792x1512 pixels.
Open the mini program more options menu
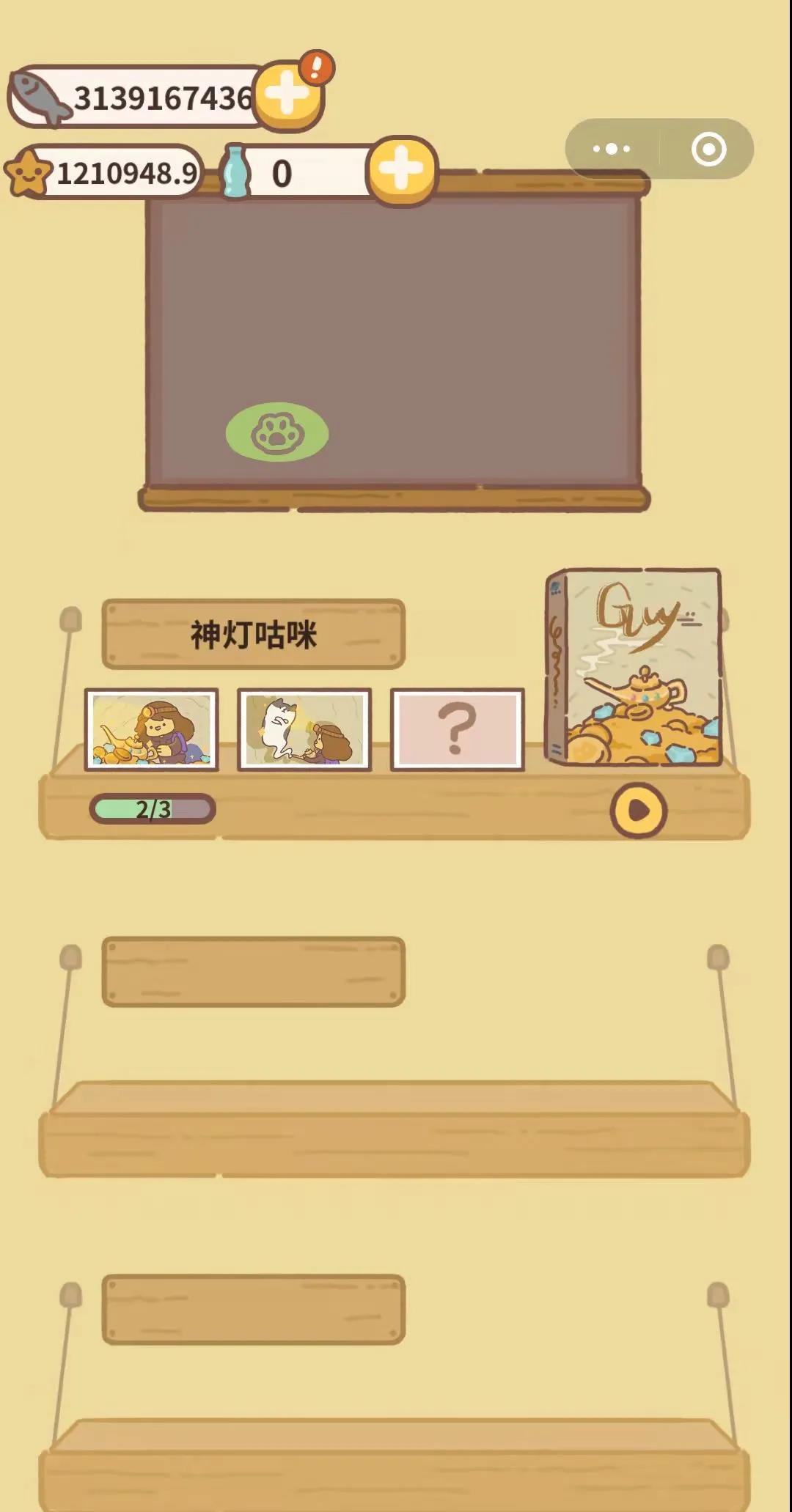pos(612,149)
